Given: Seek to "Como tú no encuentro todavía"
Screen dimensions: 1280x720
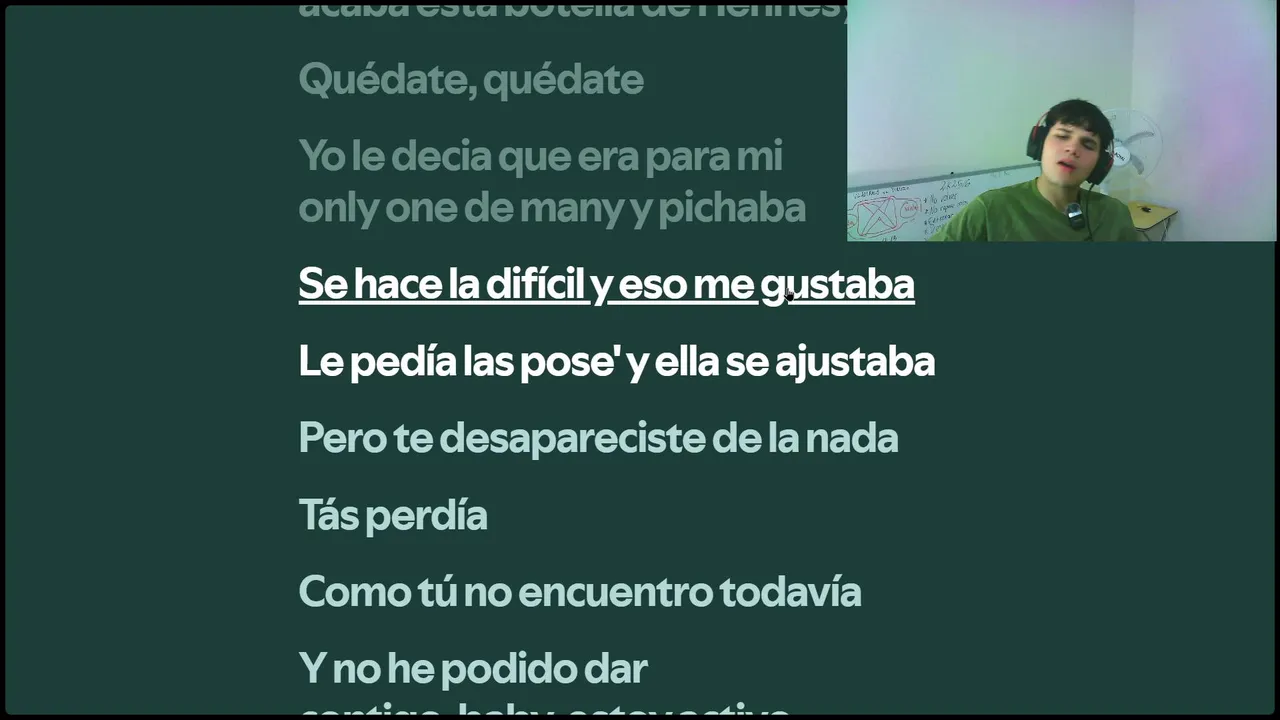Looking at the screenshot, I should pos(579,592).
